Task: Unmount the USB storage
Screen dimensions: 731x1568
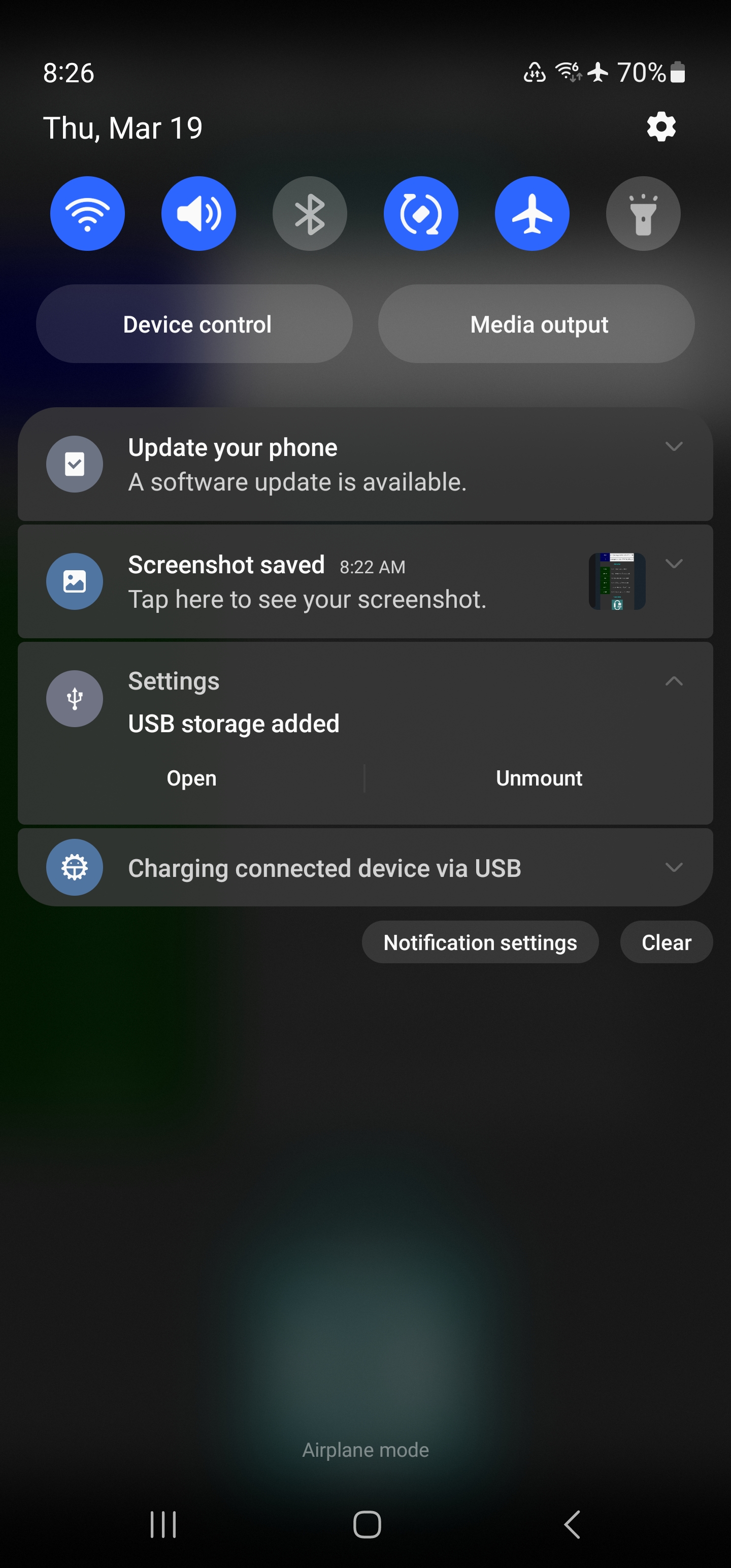Action: [539, 778]
